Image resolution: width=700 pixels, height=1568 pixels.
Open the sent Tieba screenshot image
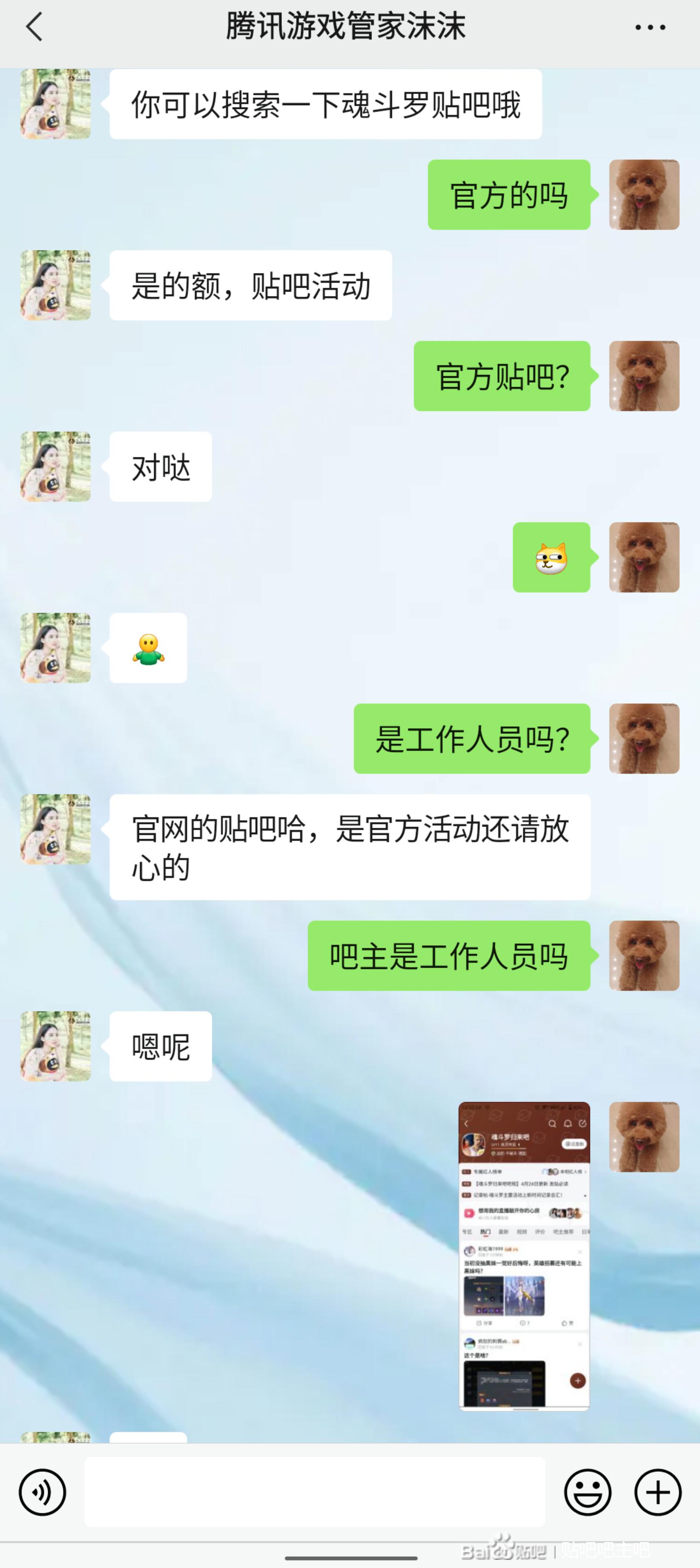tap(524, 1256)
